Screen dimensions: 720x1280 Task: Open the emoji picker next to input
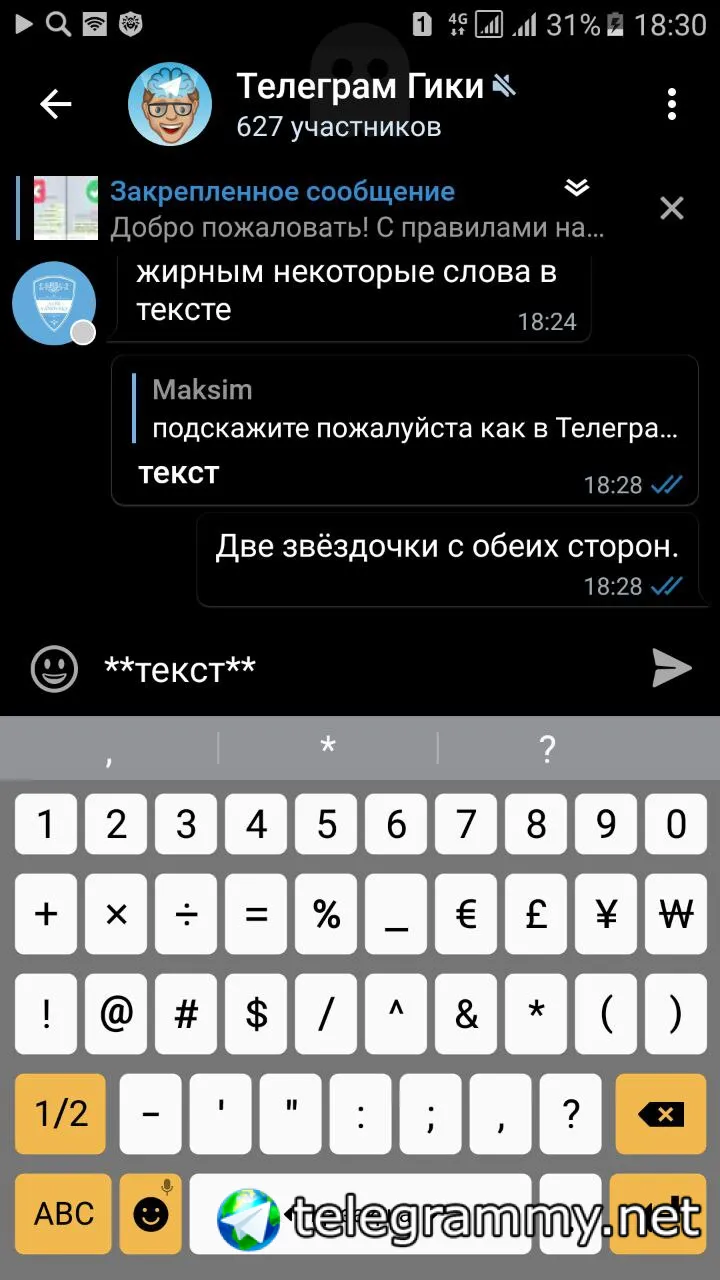pos(54,669)
